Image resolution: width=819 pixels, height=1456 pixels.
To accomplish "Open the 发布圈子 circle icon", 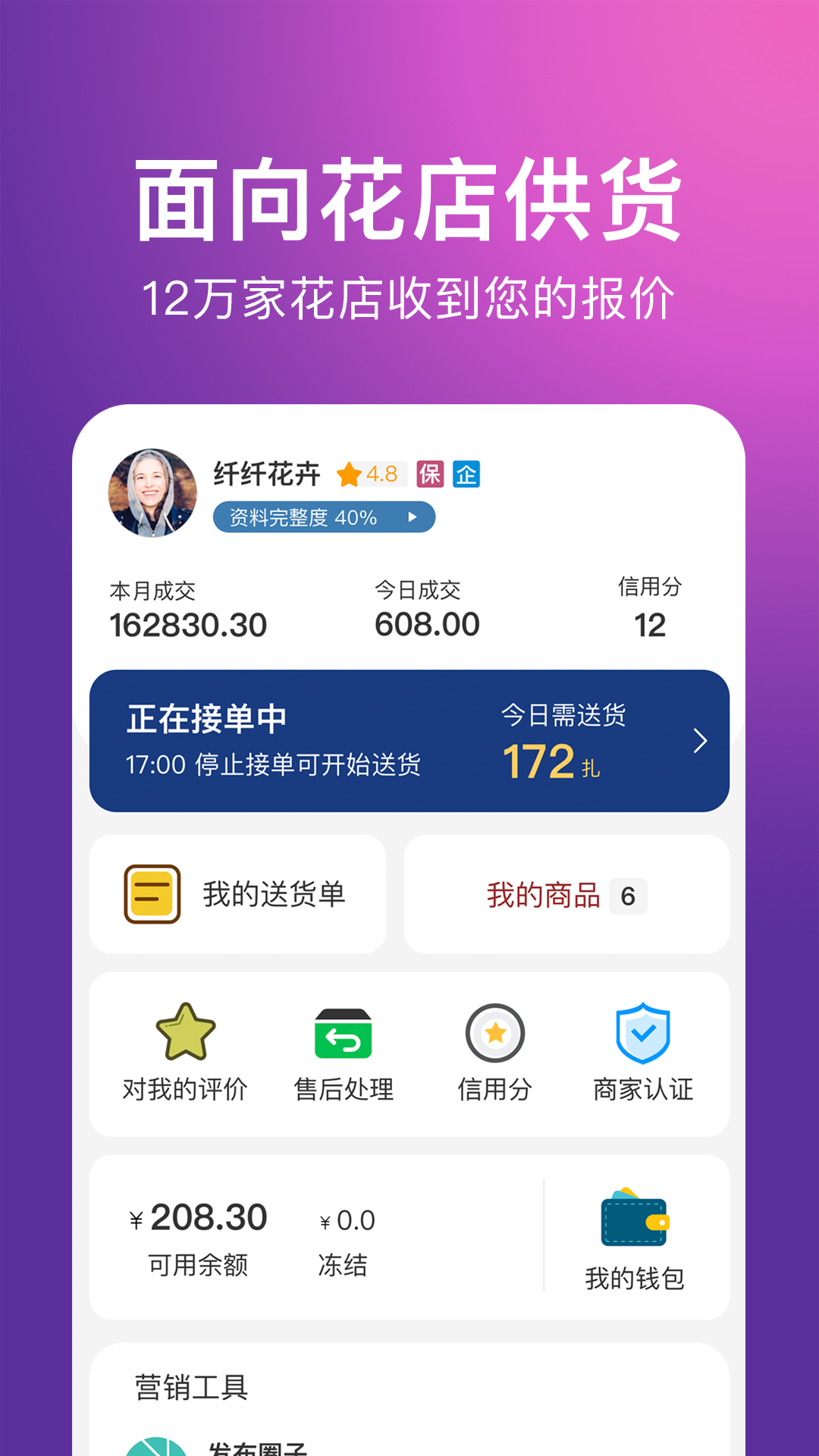I will pyautogui.click(x=157, y=1445).
